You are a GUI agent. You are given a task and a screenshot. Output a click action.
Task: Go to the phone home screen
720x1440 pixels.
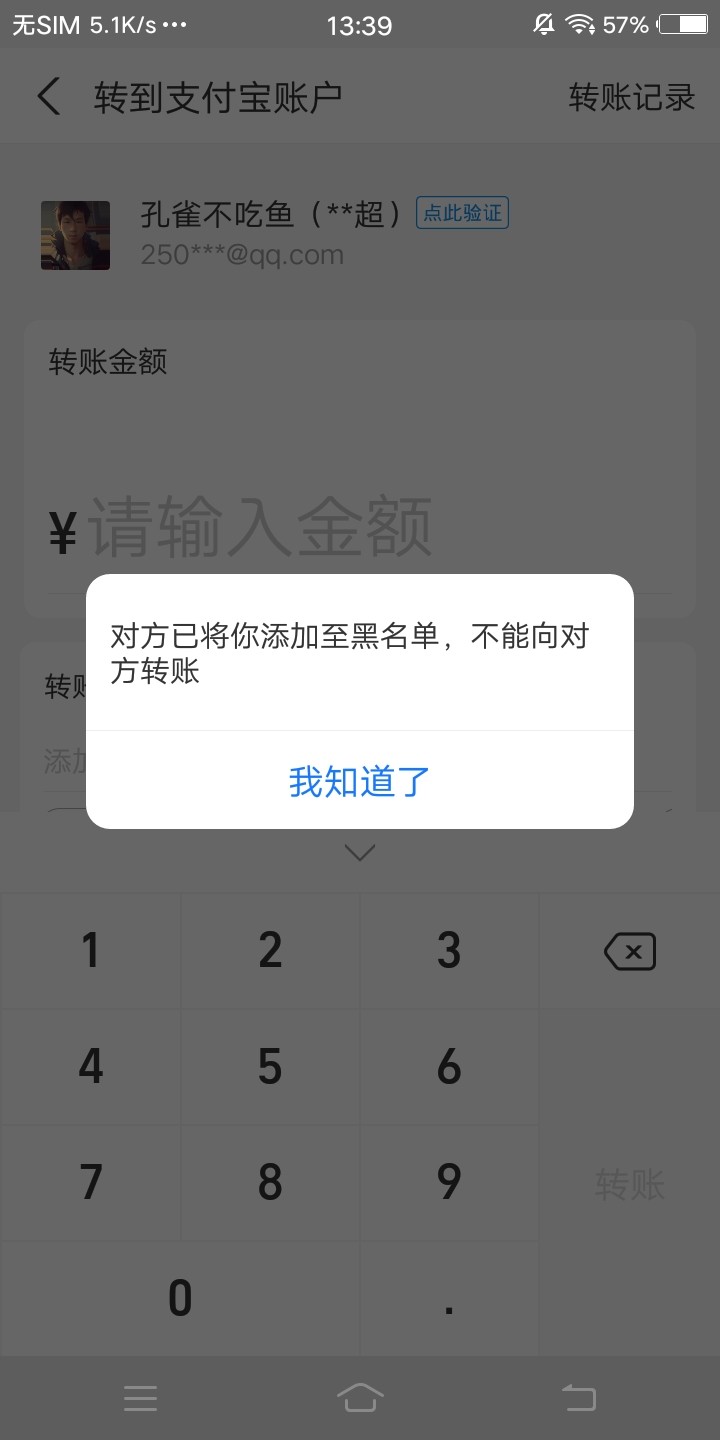(x=360, y=1397)
